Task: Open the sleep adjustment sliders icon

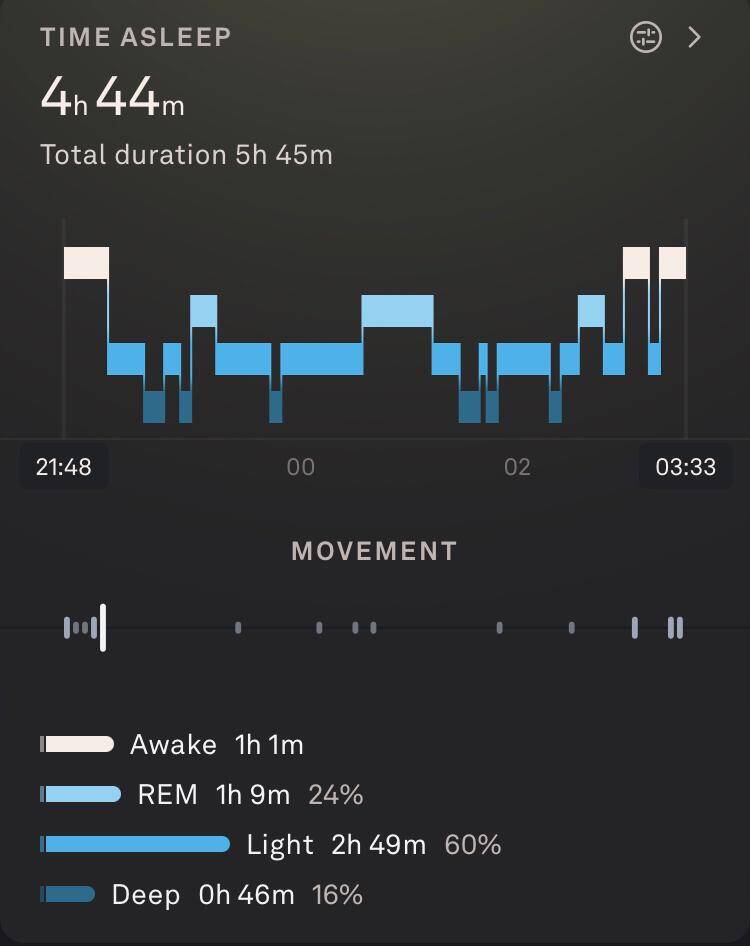Action: pos(646,38)
